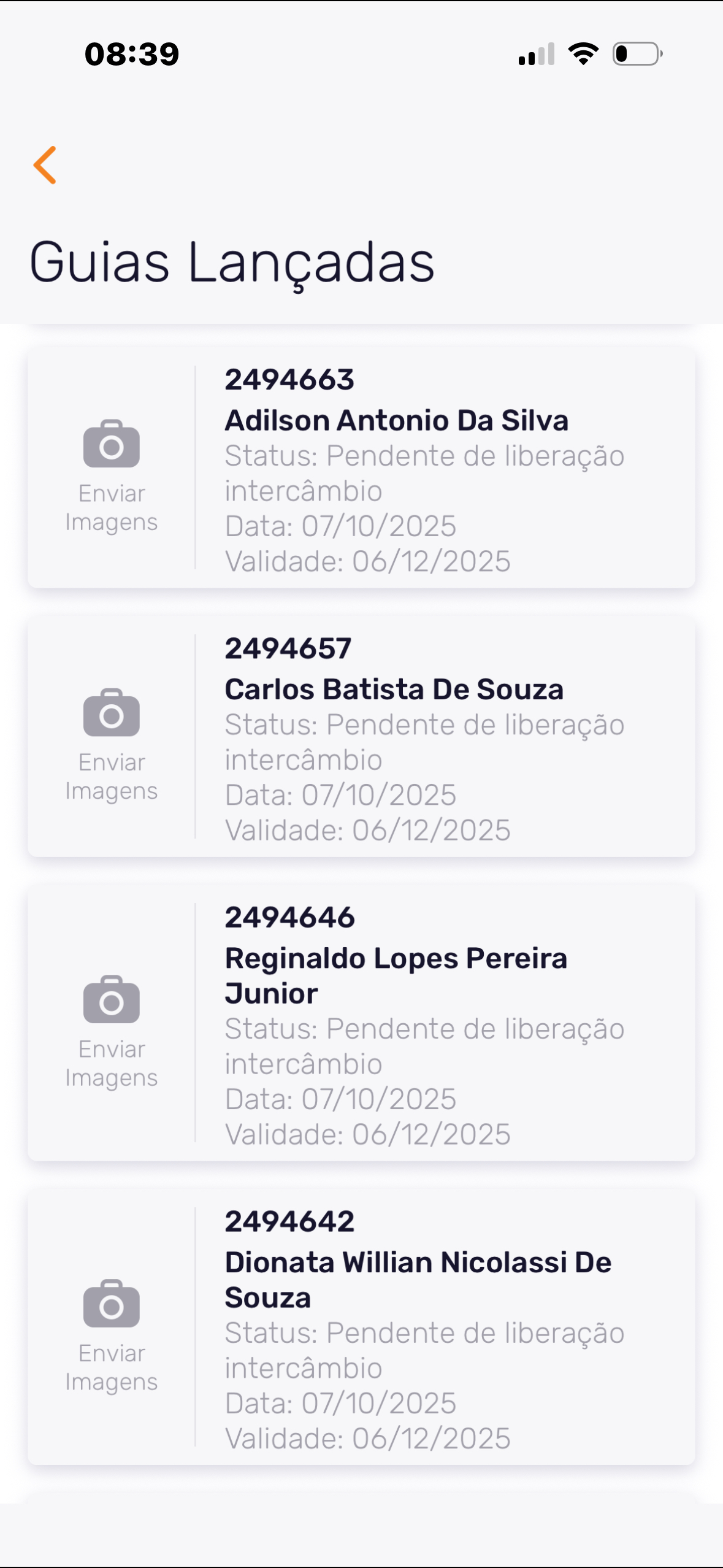Open guia 2494663 details
Viewport: 723px width, 1568px height.
445,469
